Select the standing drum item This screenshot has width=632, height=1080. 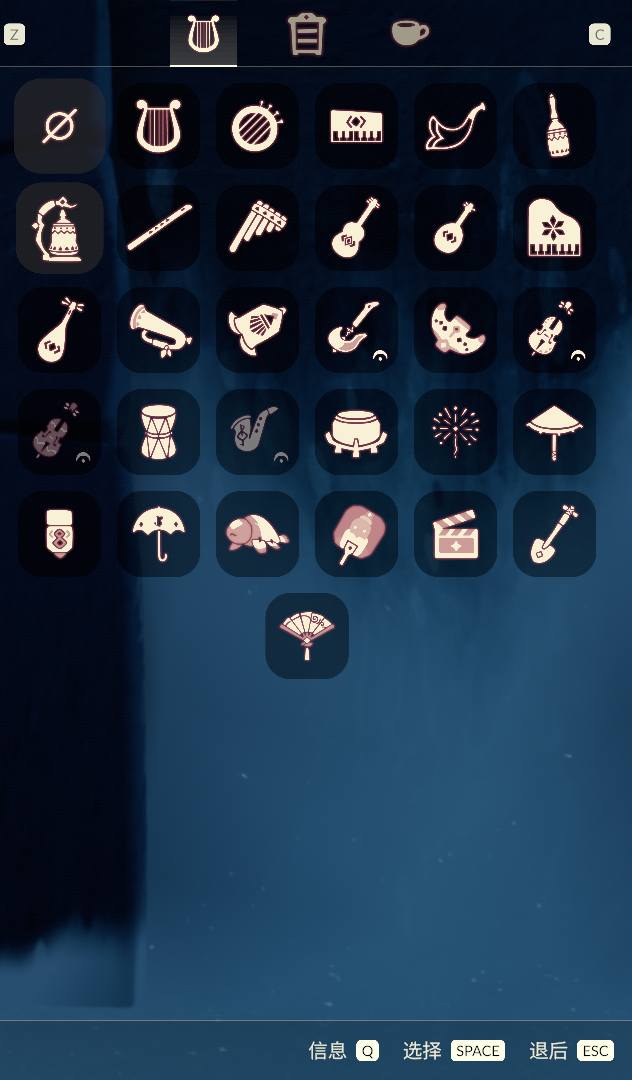click(x=158, y=432)
